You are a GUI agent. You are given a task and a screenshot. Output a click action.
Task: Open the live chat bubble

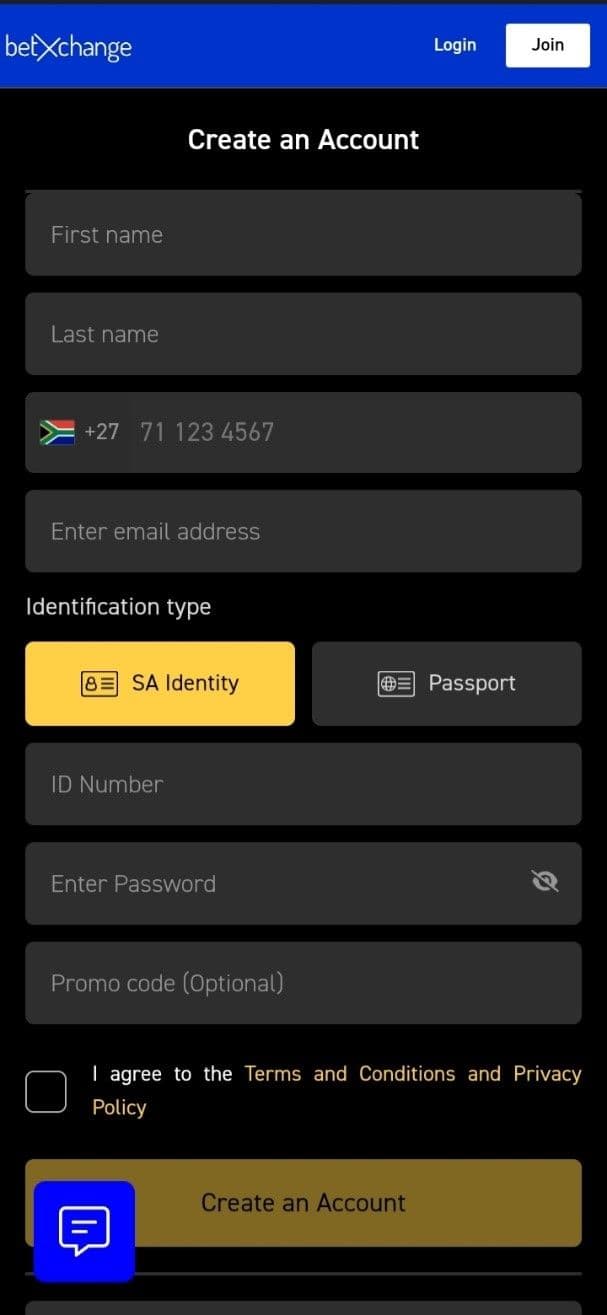pos(84,1231)
